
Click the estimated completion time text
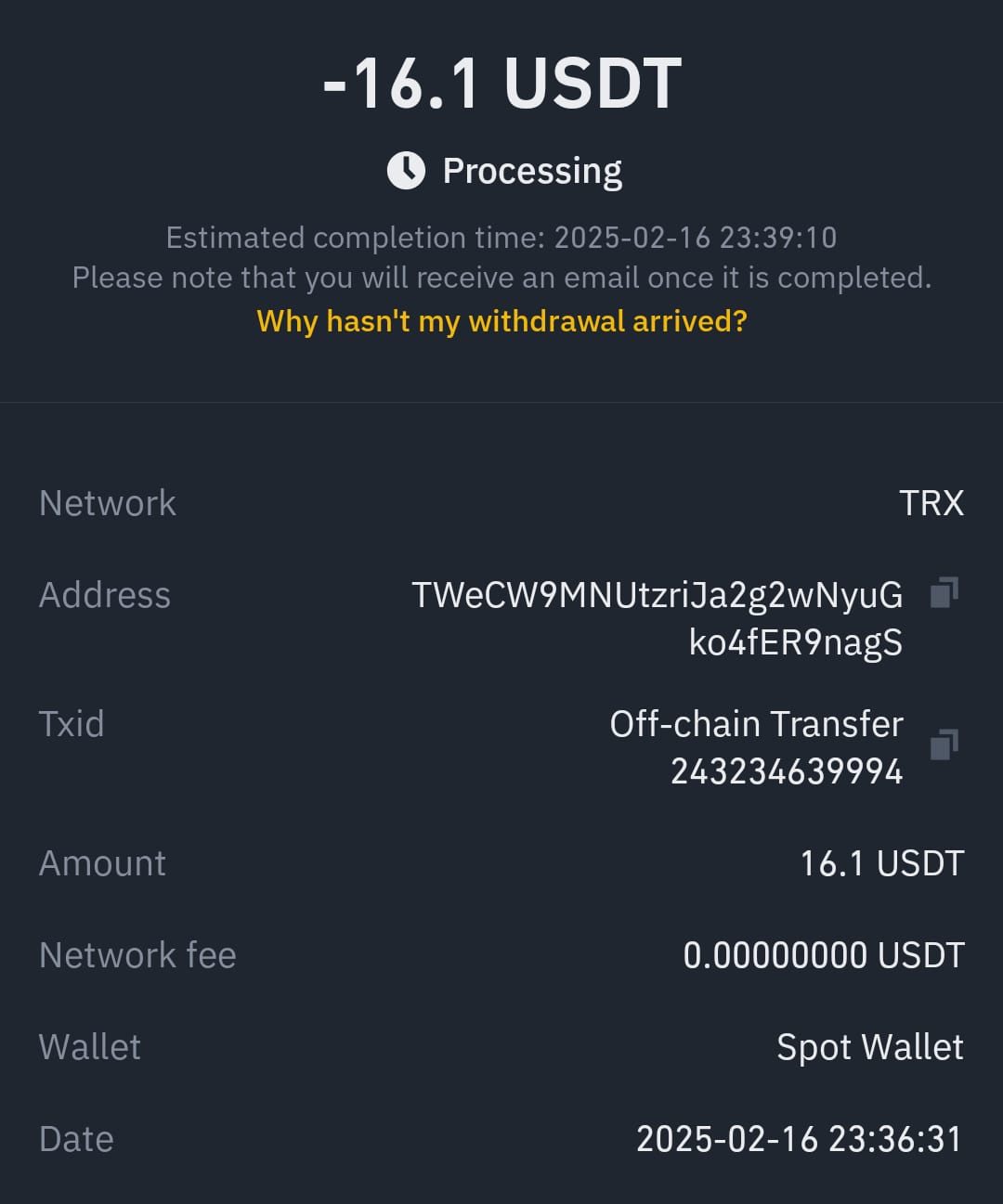tap(501, 238)
